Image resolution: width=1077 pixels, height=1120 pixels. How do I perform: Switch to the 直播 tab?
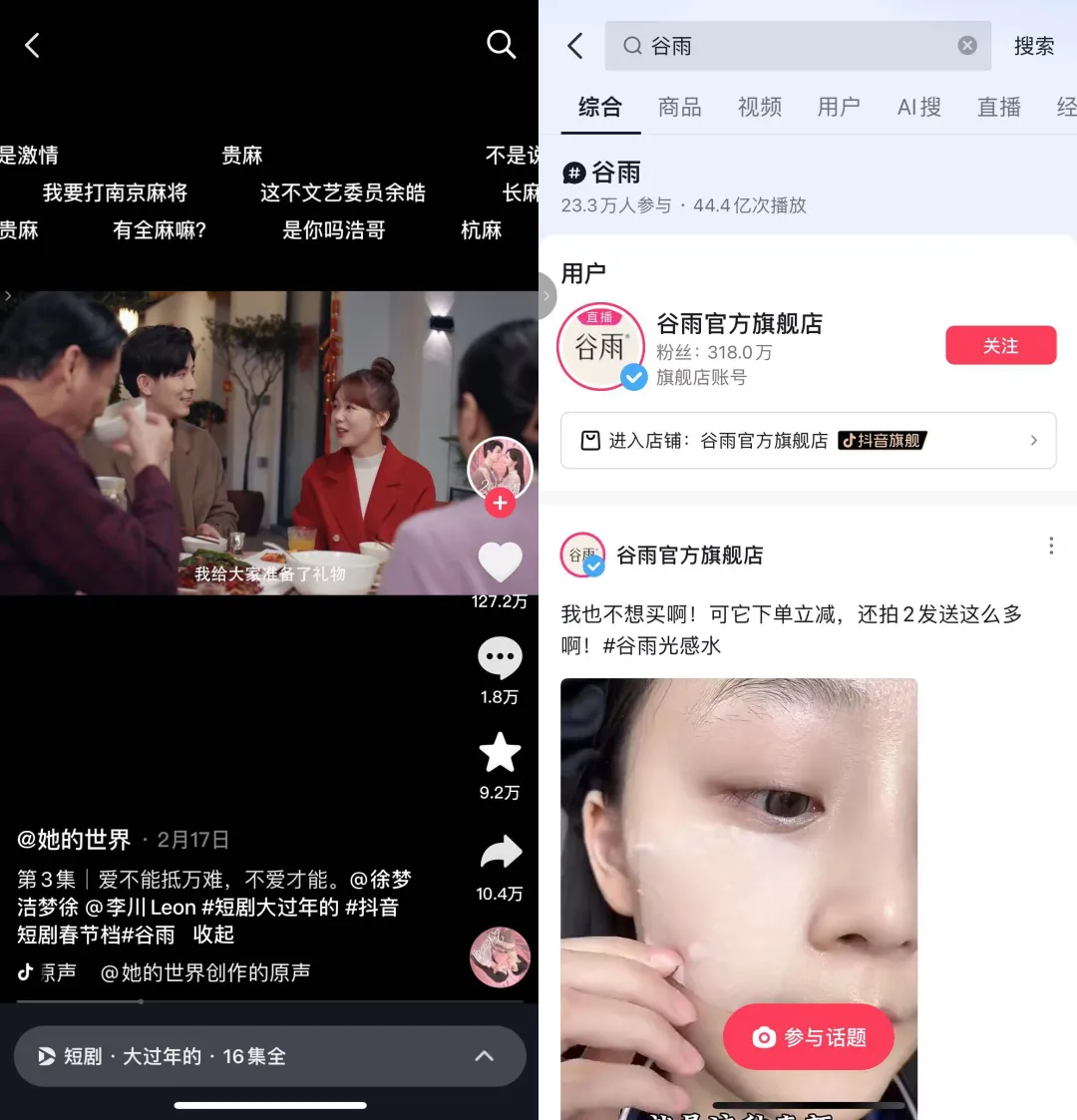[998, 107]
